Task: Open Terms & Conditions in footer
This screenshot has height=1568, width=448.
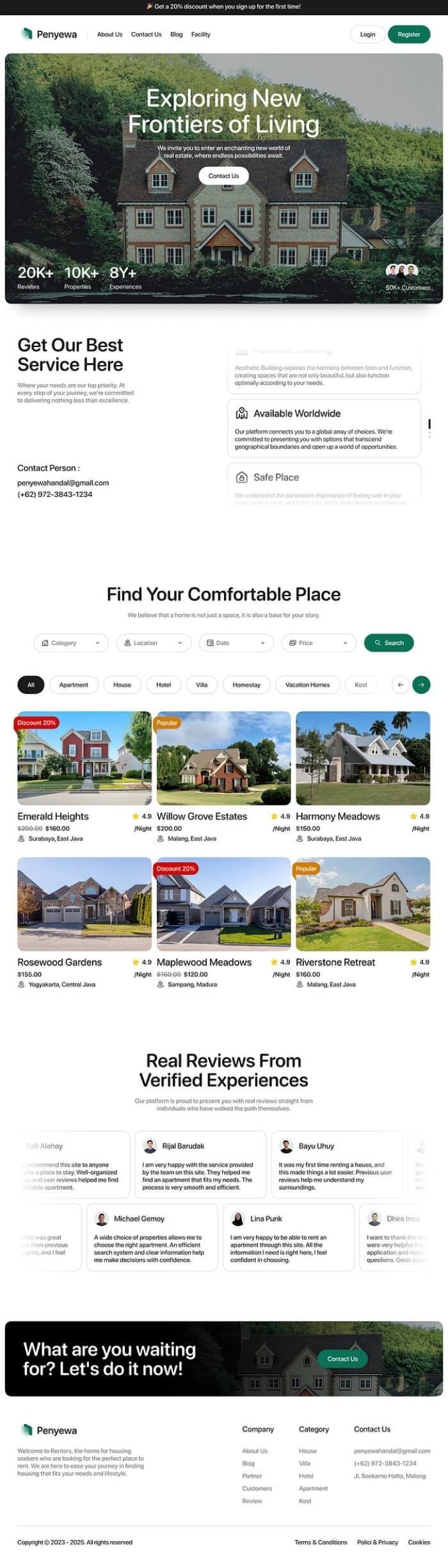Action: [x=321, y=1542]
